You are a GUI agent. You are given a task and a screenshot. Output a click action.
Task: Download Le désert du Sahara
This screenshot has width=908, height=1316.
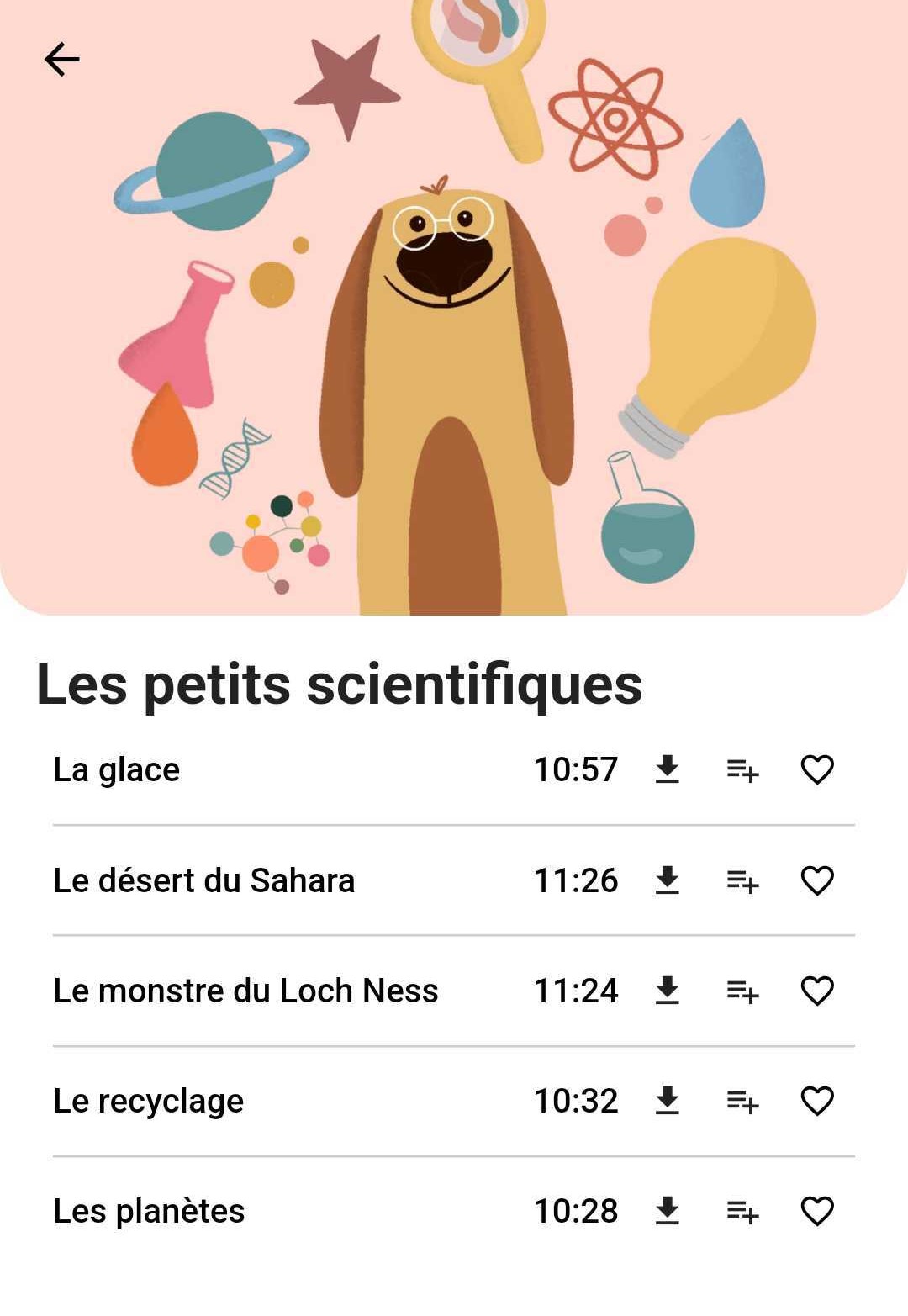667,880
